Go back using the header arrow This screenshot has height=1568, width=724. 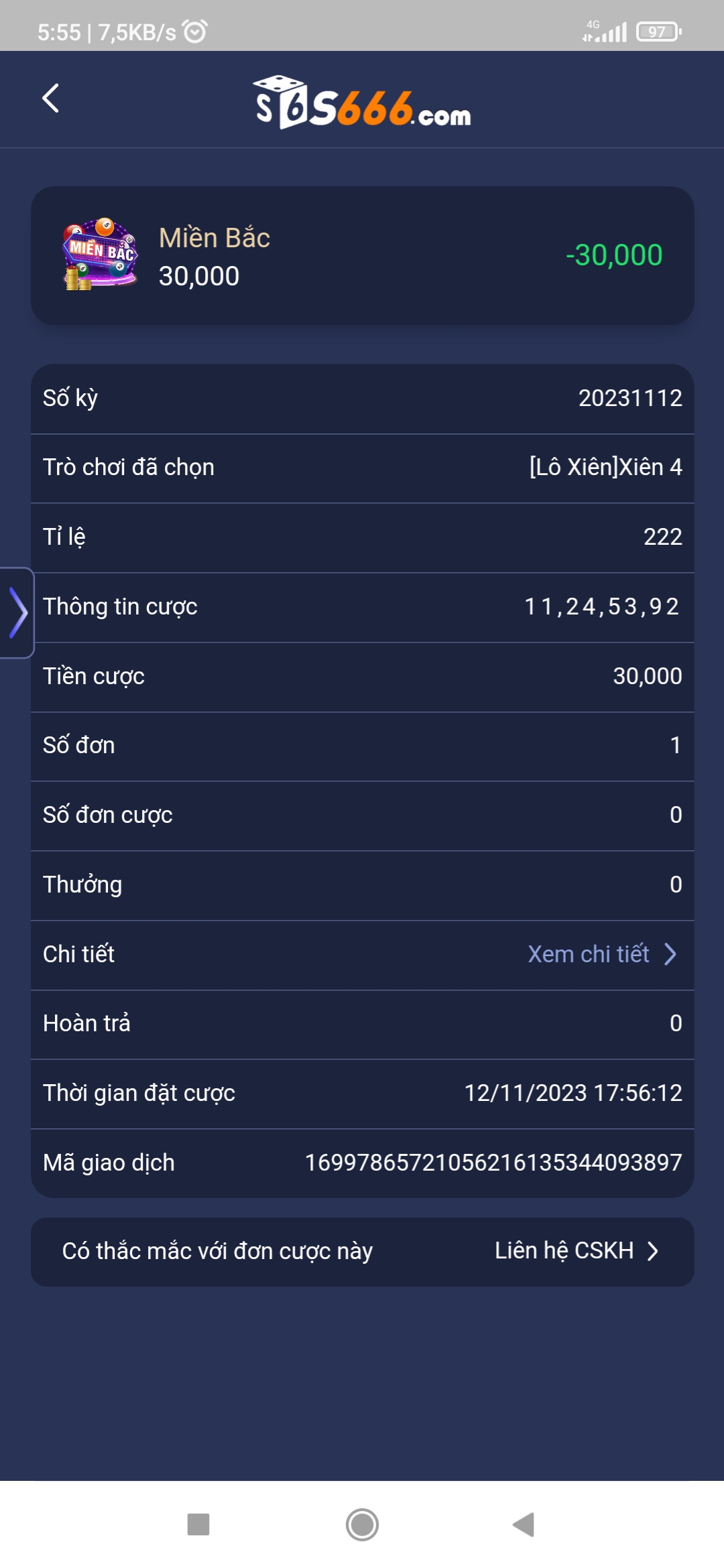[x=51, y=99]
